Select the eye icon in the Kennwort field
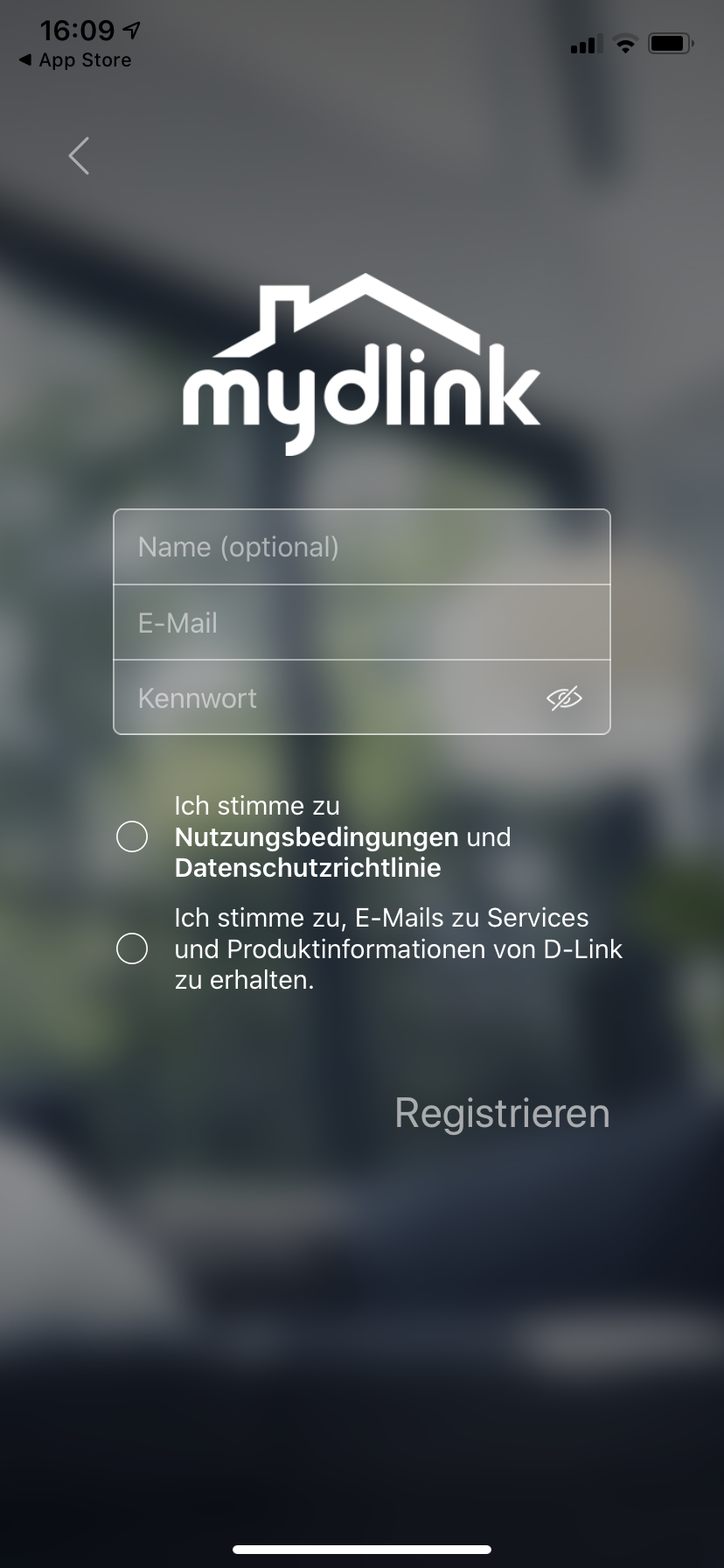 tap(565, 697)
